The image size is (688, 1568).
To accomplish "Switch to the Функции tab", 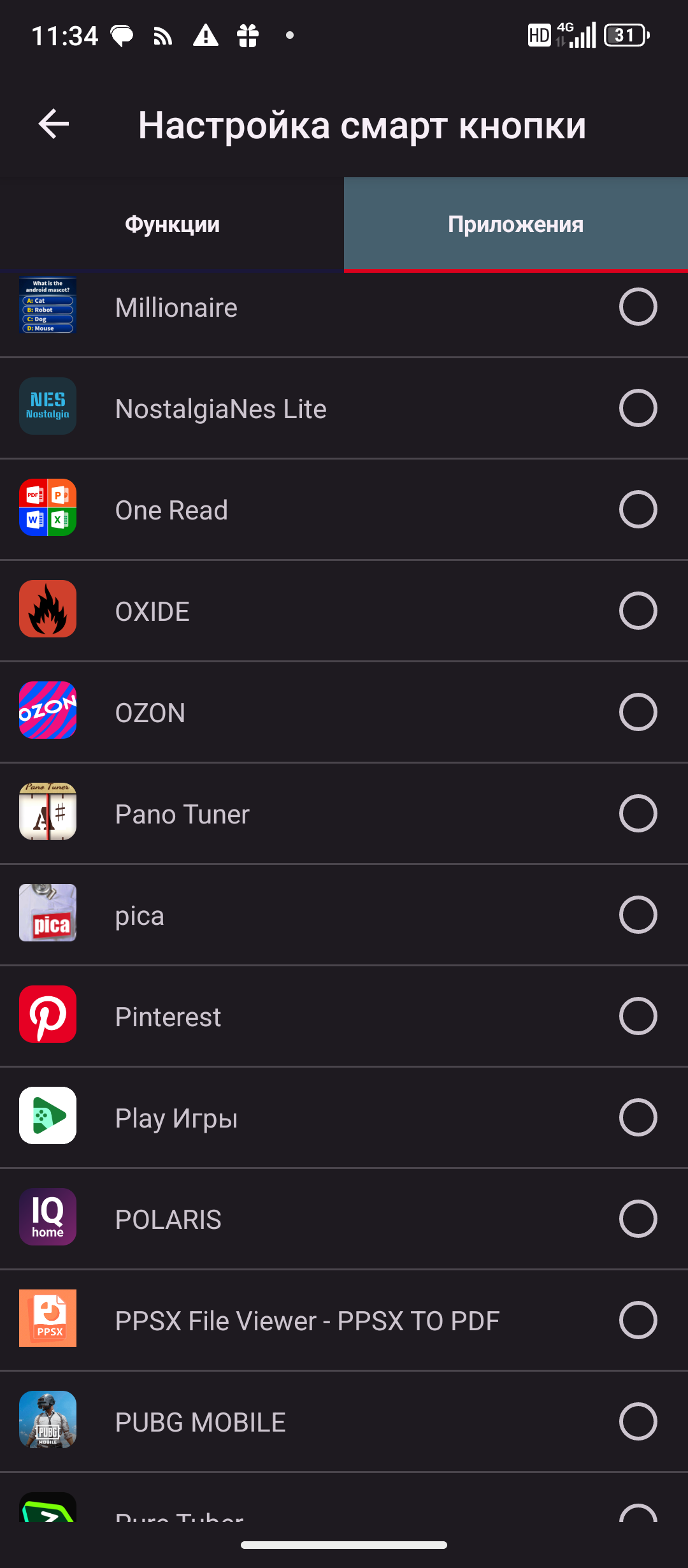I will [172, 224].
